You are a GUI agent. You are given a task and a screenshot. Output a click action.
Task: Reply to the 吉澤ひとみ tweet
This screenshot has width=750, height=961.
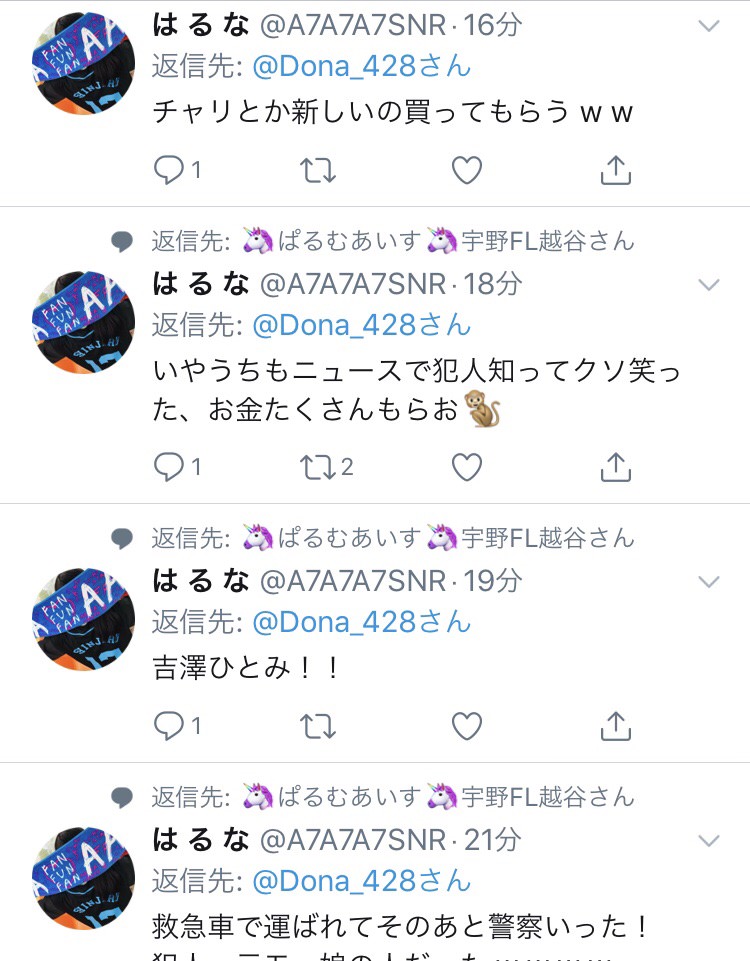point(168,726)
